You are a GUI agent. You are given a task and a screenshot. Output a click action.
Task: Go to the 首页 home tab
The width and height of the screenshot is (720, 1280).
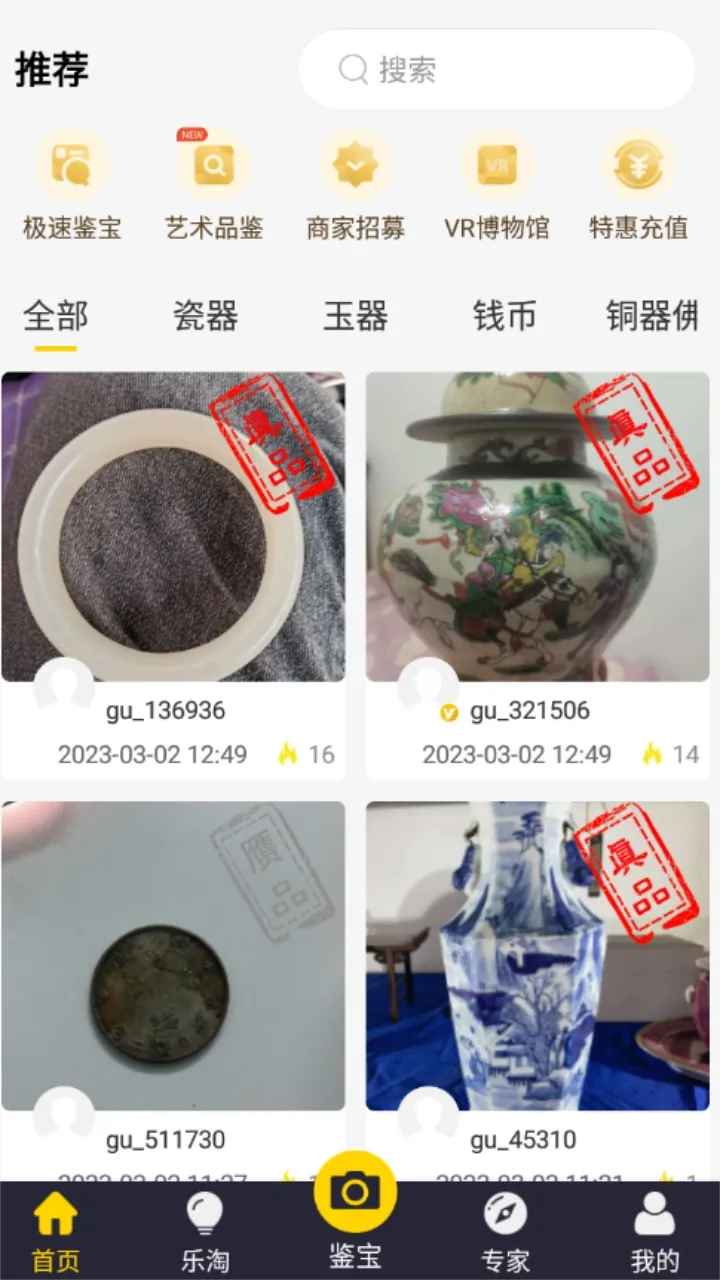pos(56,1231)
